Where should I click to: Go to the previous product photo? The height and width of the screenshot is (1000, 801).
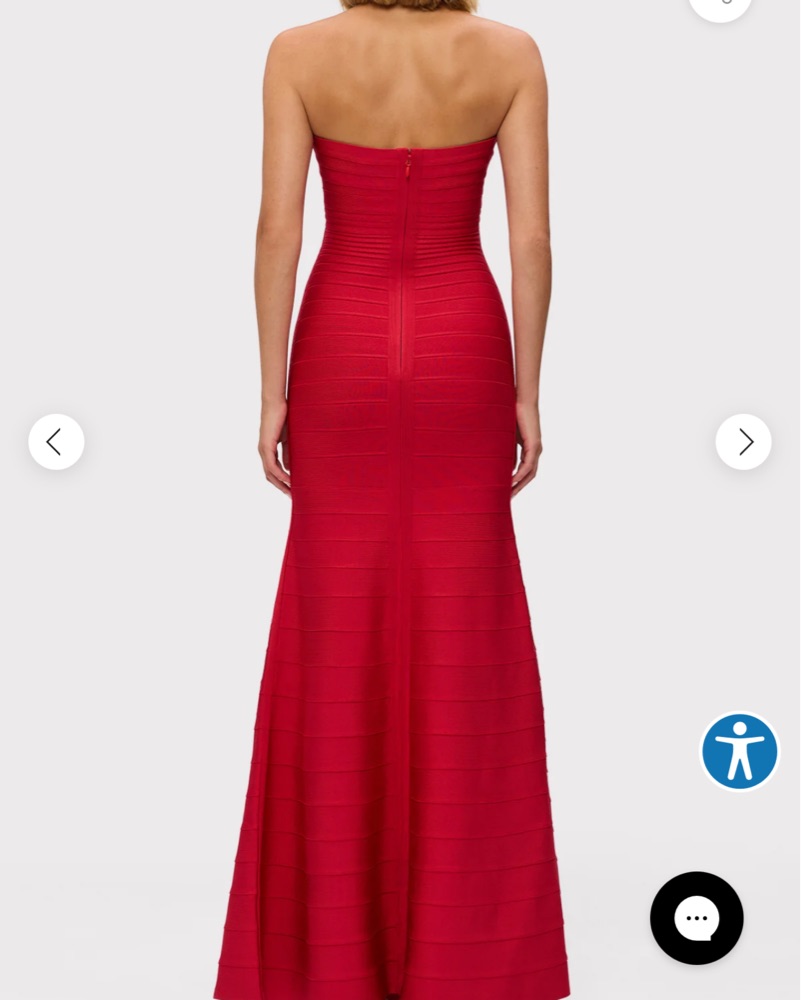56,442
